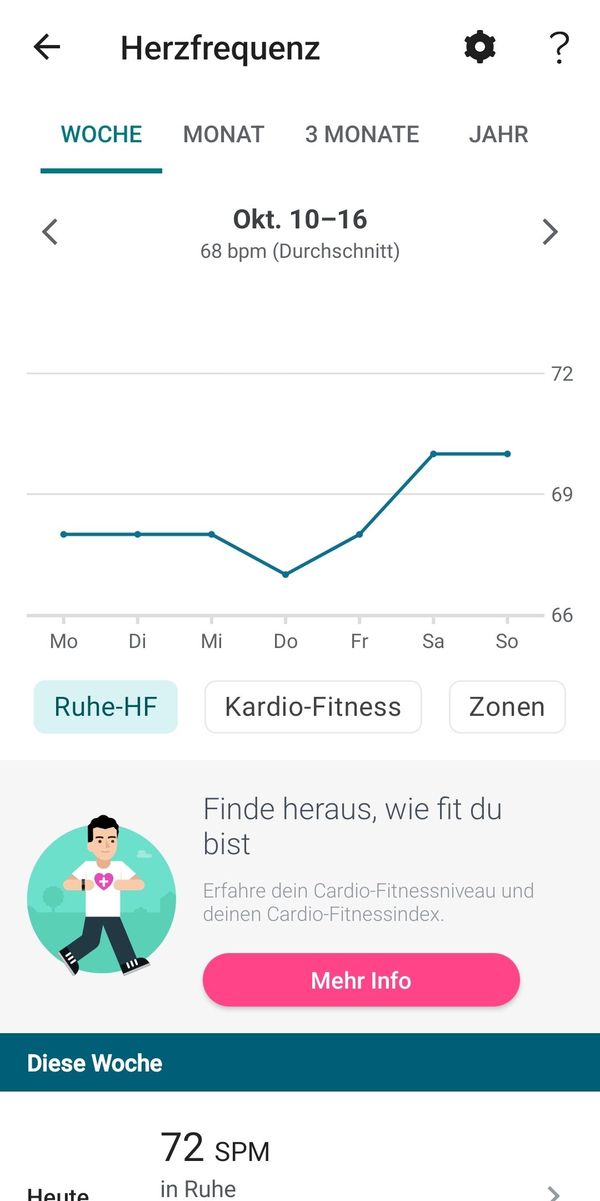600x1201 pixels.
Task: Switch to the JAHR tab
Action: tap(498, 134)
